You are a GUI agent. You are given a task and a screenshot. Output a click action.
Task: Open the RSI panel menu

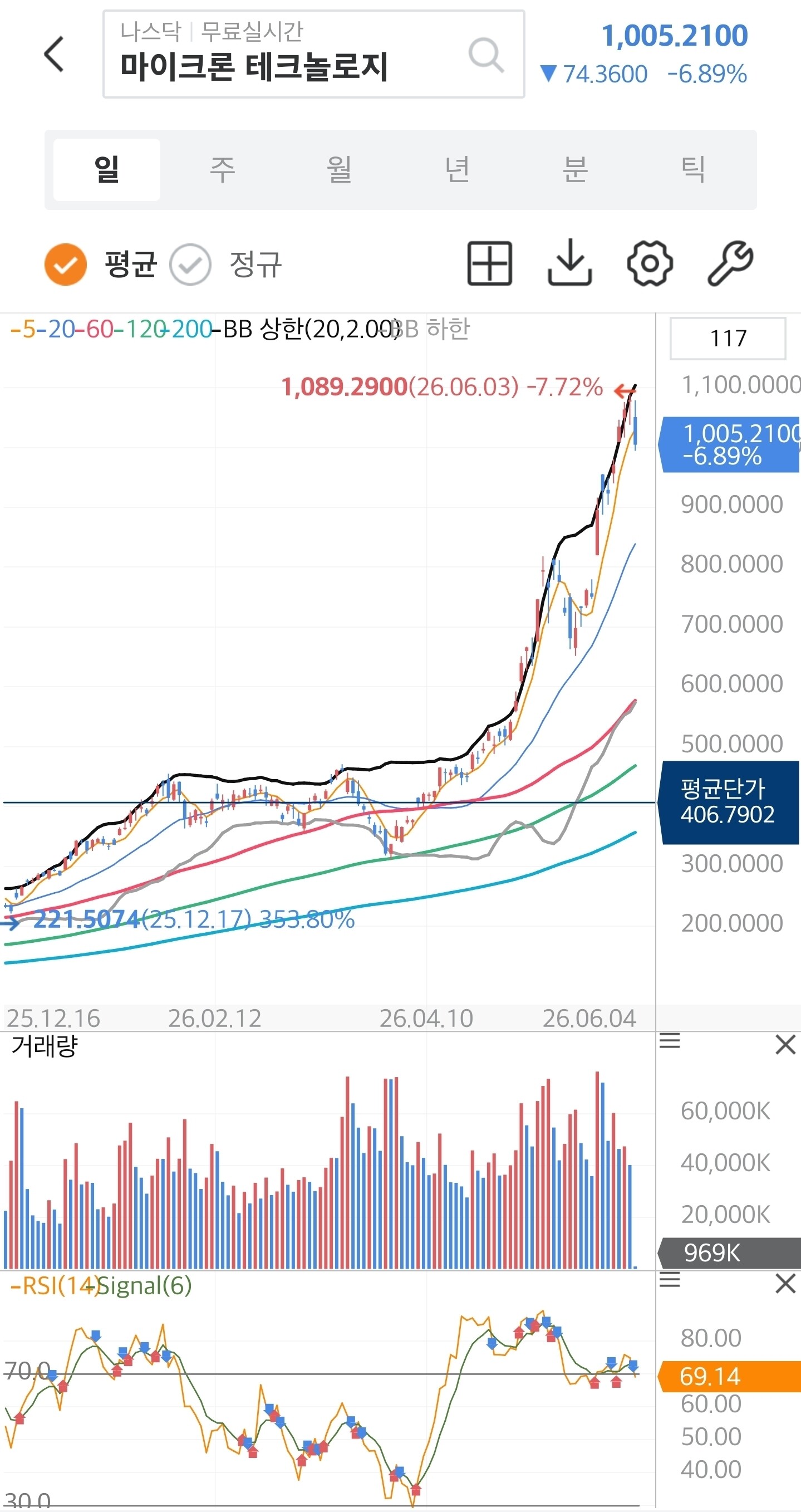tap(670, 1280)
